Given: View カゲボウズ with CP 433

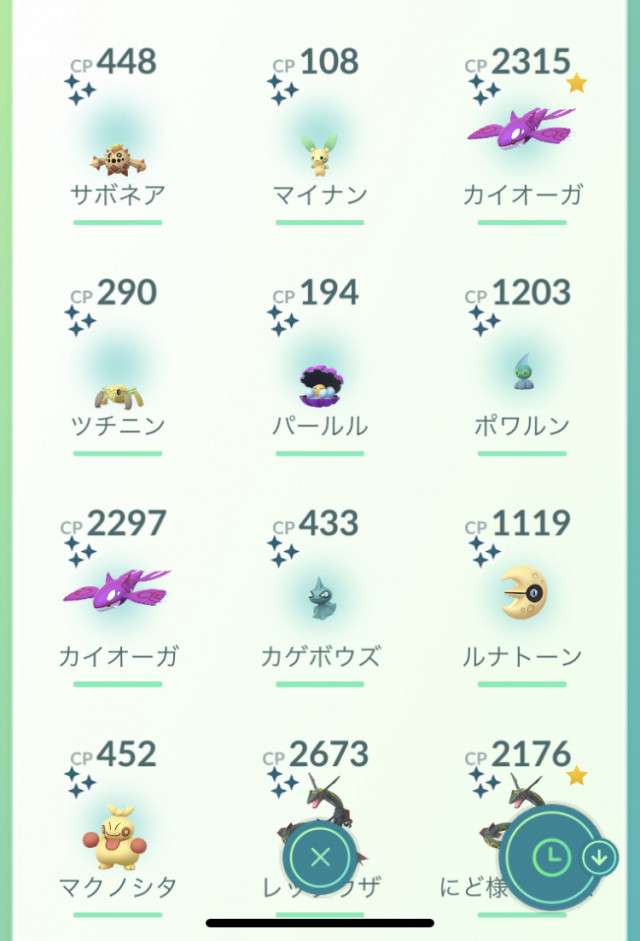Looking at the screenshot, I should pos(319,600).
